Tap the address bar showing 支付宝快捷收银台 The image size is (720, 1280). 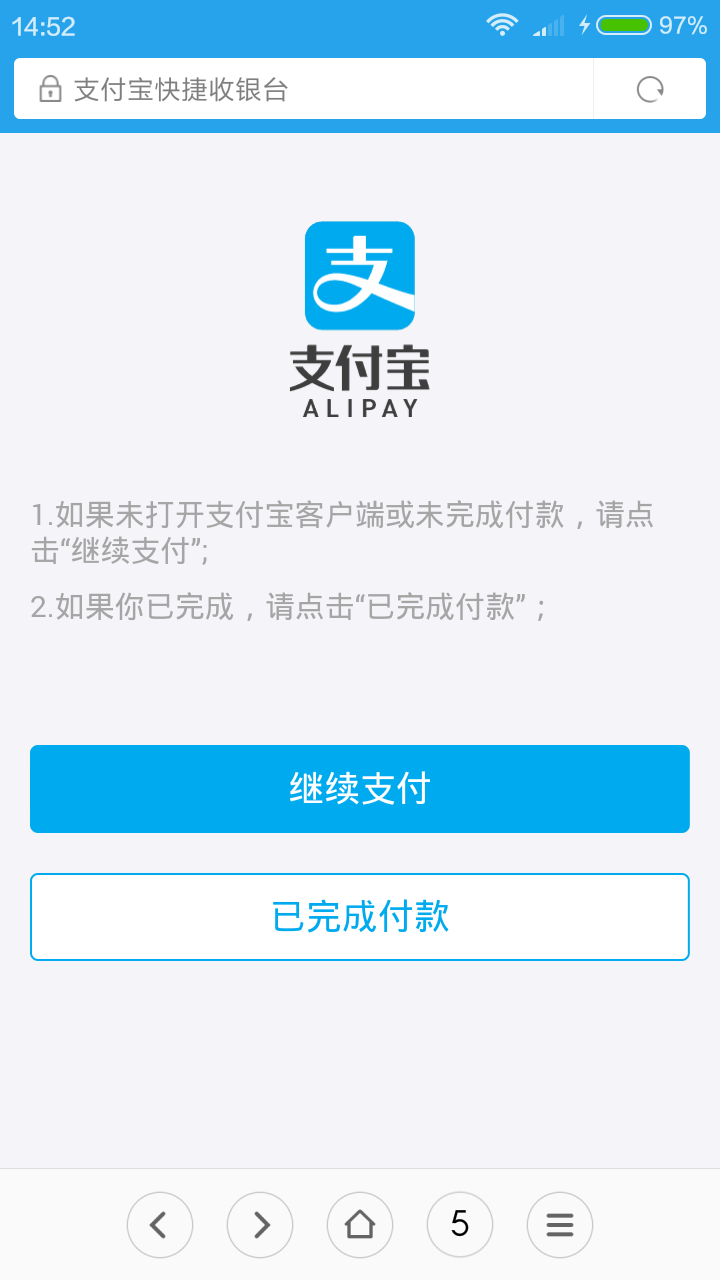coord(300,90)
